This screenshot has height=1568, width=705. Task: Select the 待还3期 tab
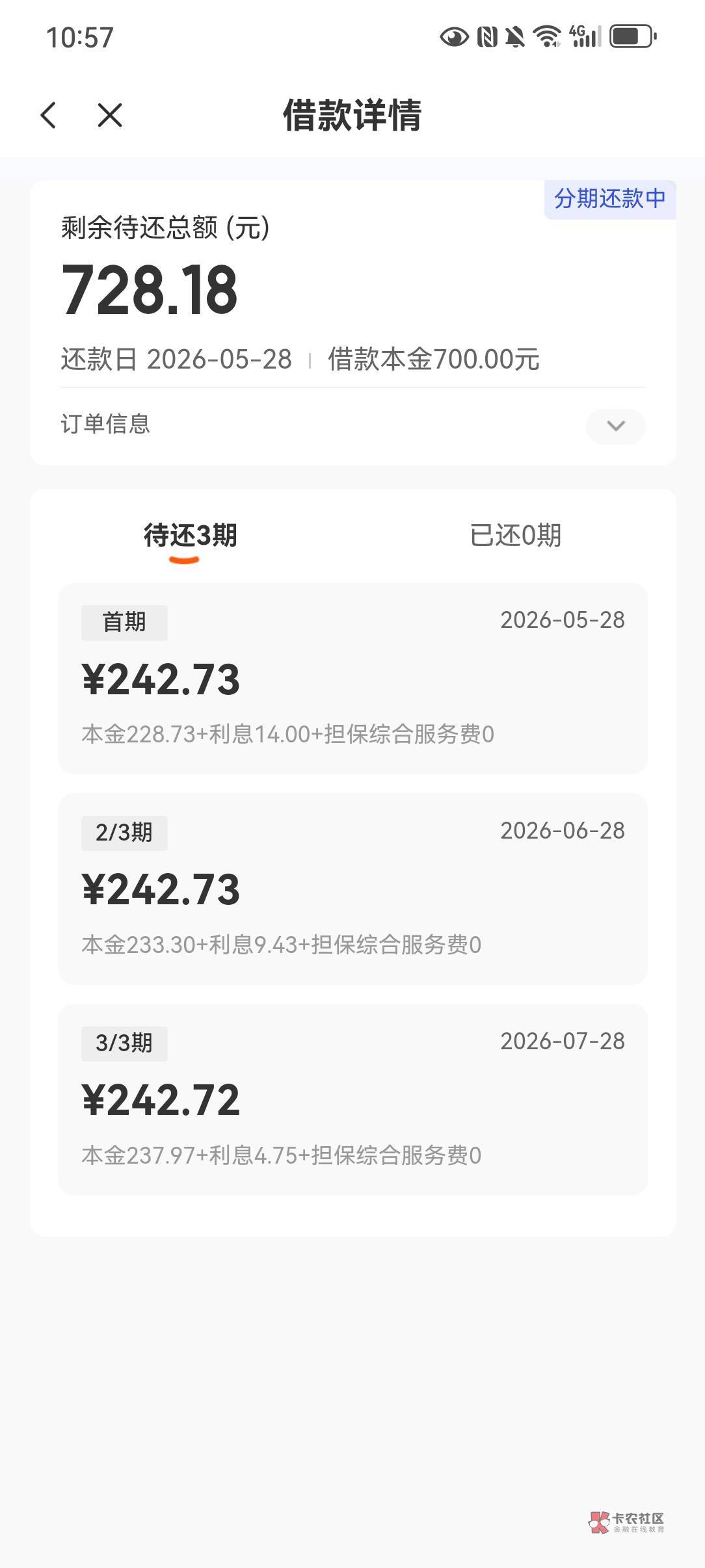(x=190, y=536)
